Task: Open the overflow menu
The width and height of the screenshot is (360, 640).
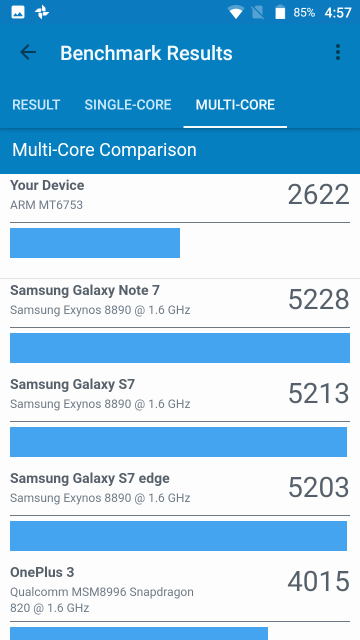Action: [338, 53]
